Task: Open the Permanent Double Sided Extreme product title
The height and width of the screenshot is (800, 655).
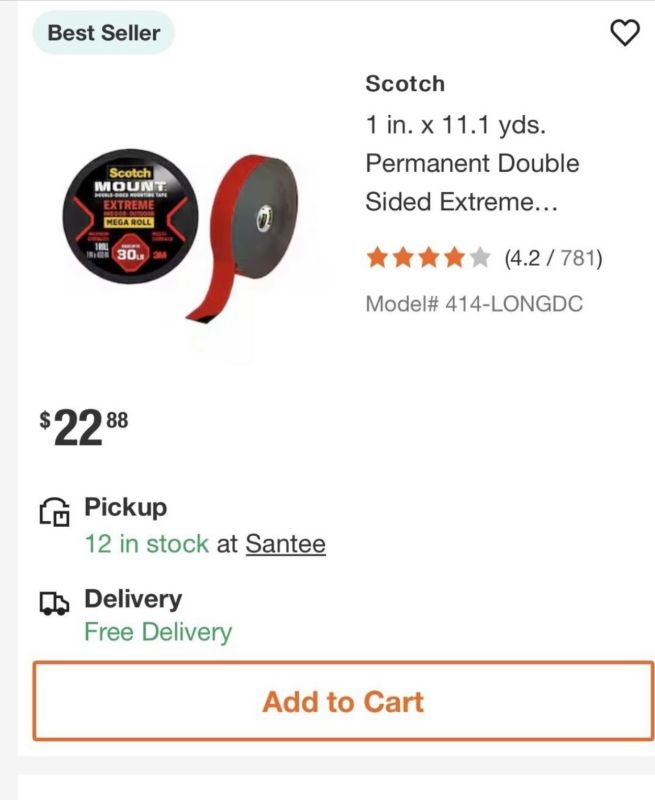Action: [x=471, y=164]
